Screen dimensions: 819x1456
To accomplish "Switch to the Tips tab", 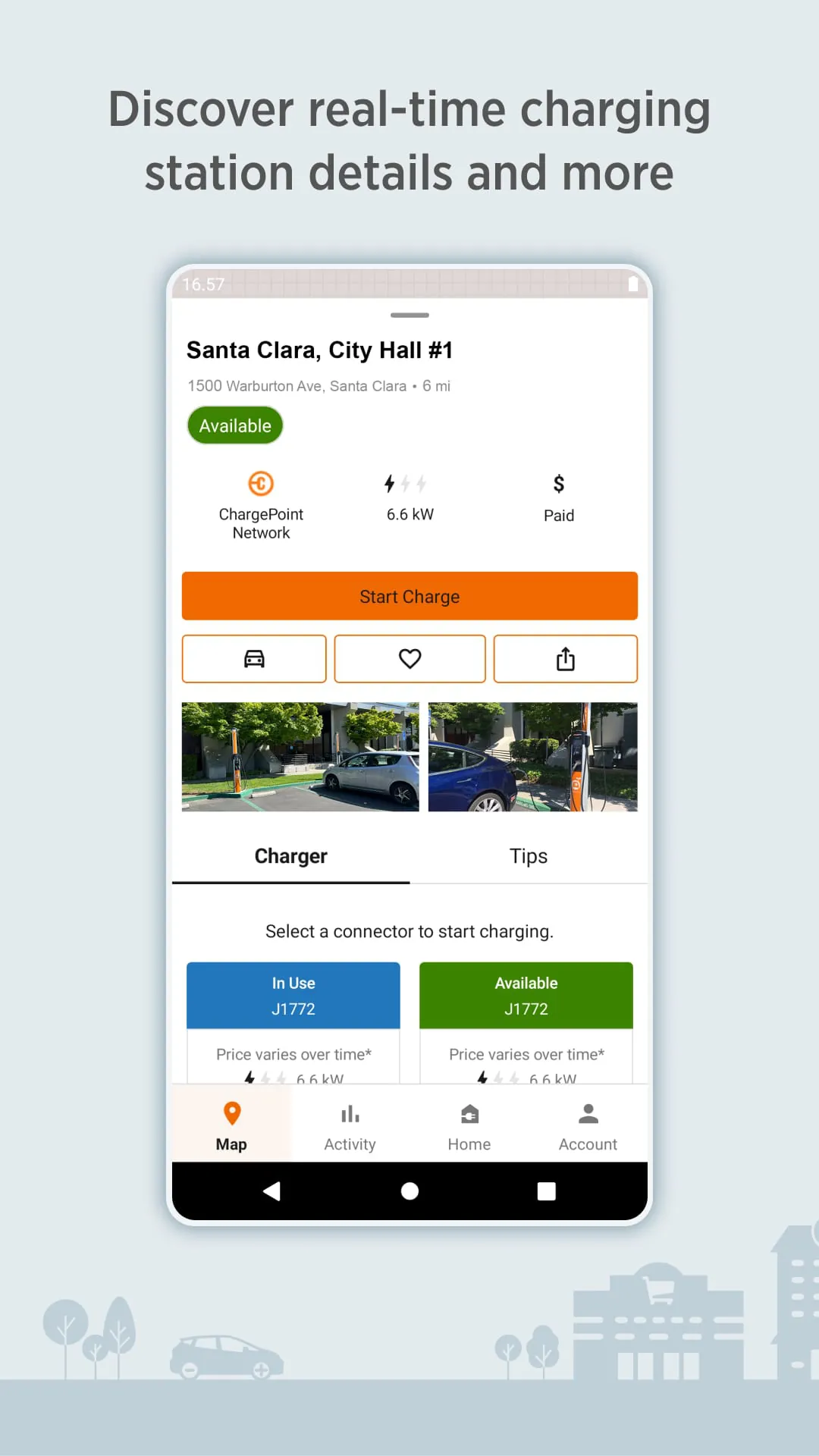I will point(528,856).
